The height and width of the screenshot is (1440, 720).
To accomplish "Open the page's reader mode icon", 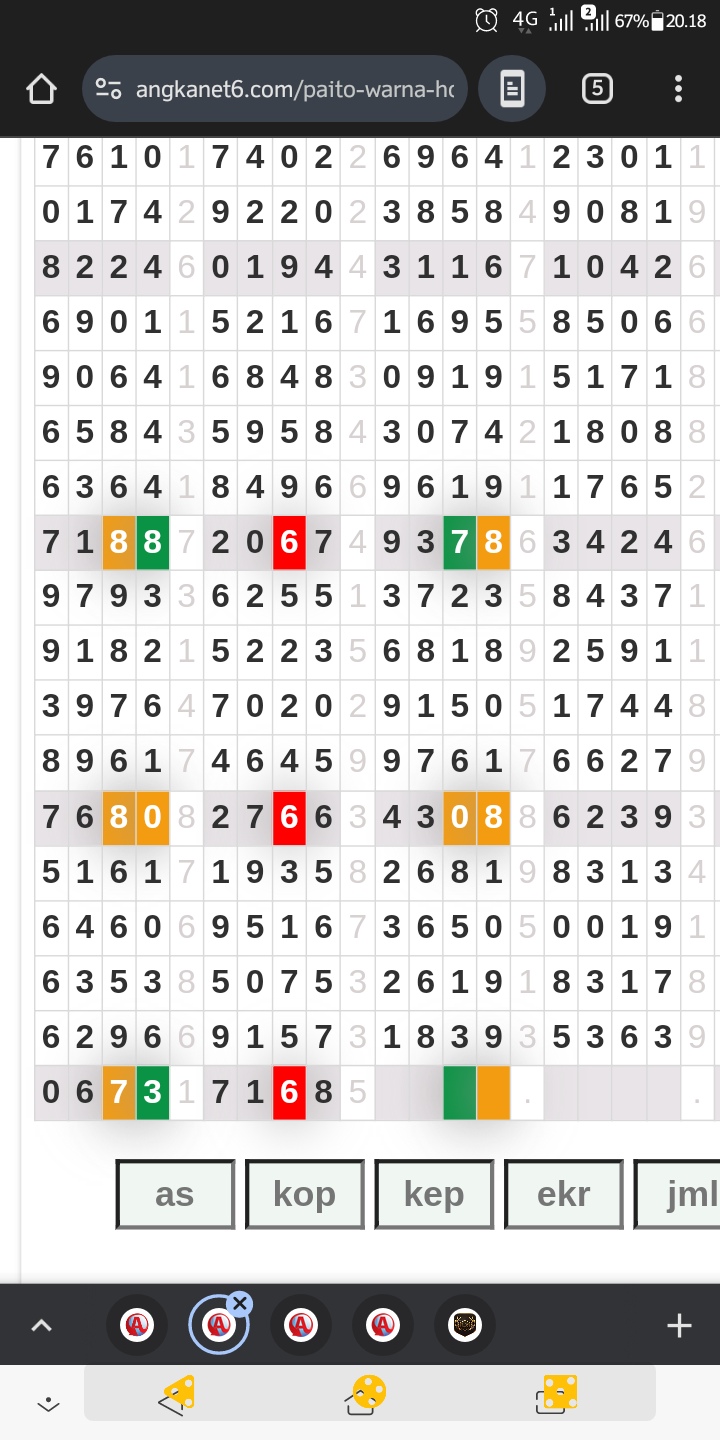I will point(512,89).
